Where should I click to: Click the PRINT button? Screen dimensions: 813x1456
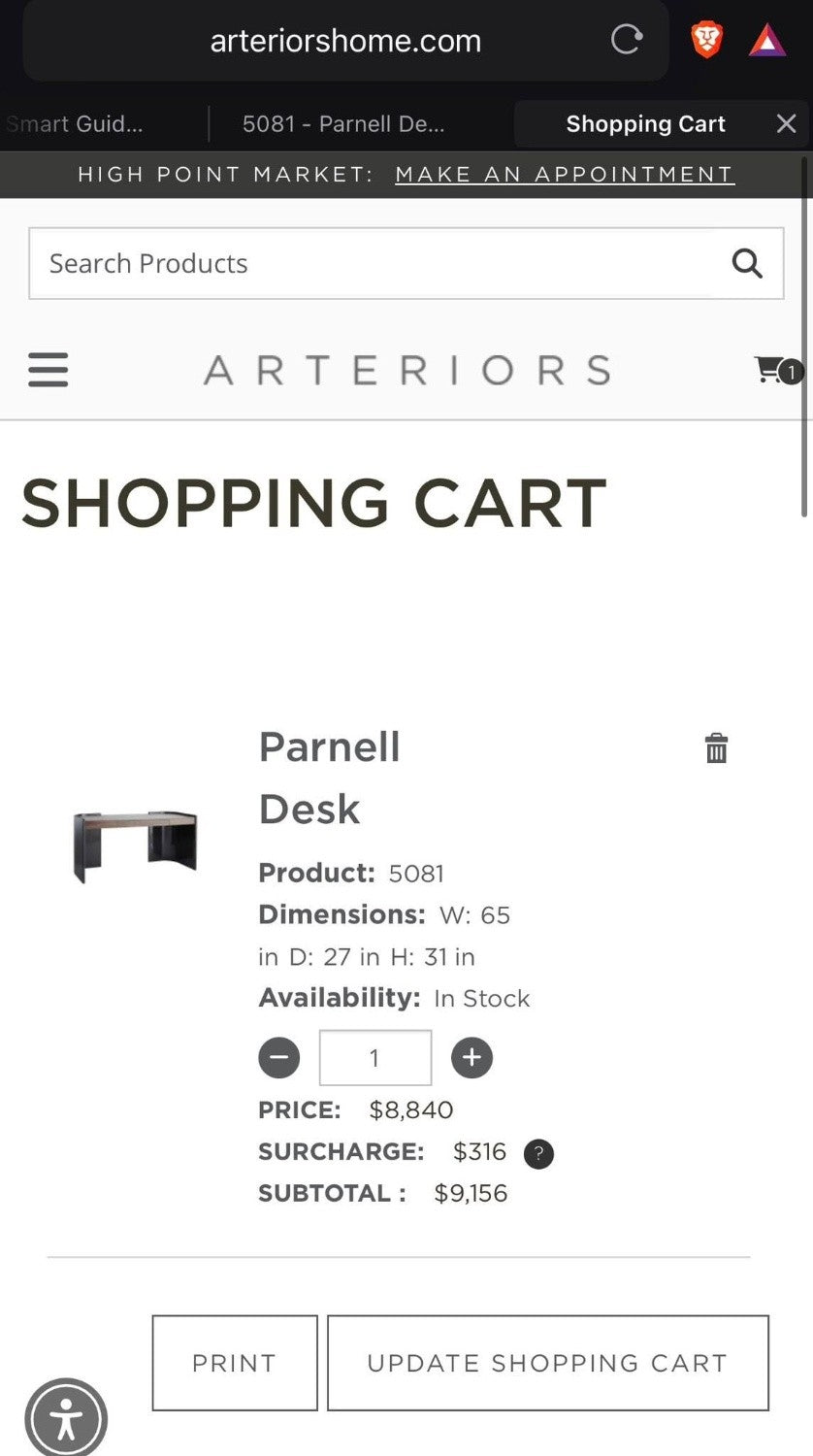[x=233, y=1363]
